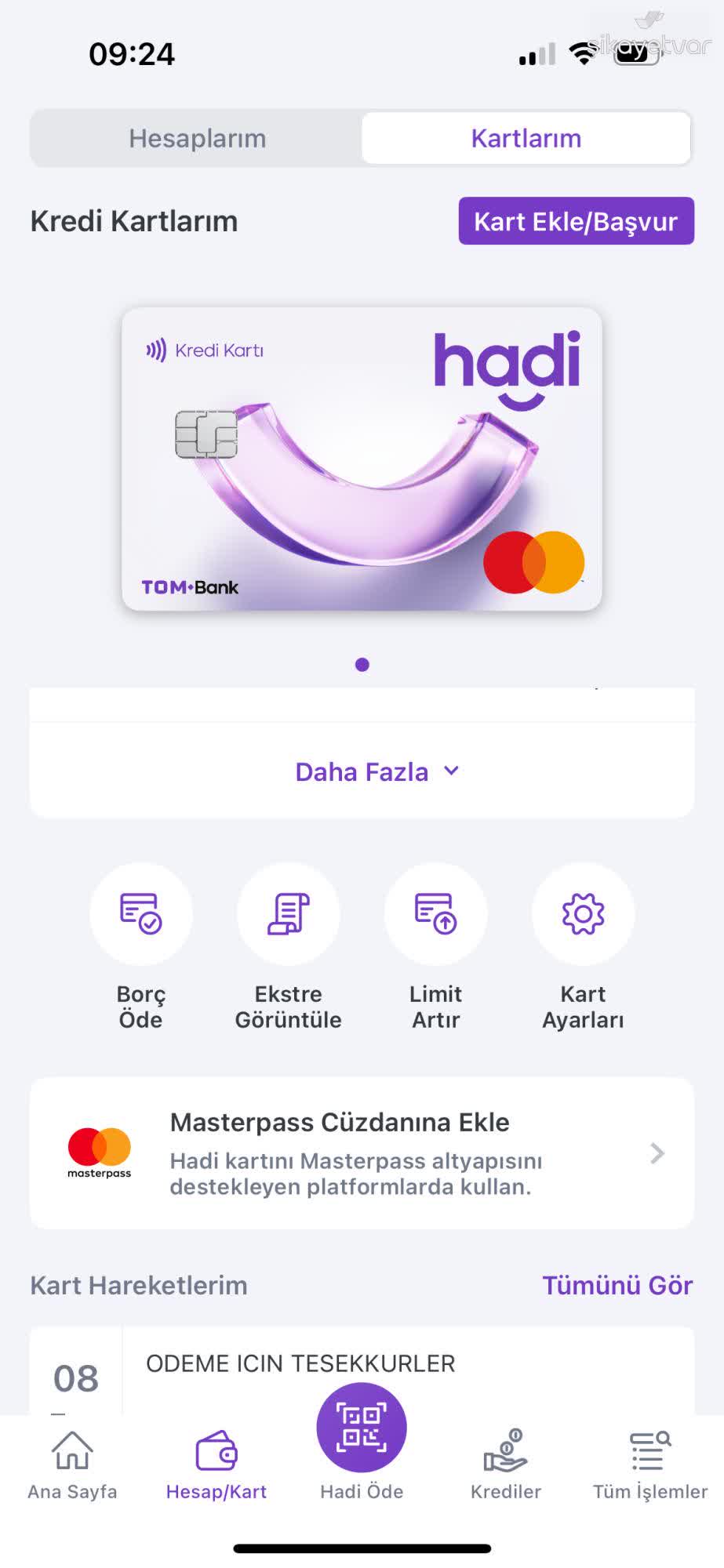The height and width of the screenshot is (1568, 724).
Task: Tap the Hesap/Kart wallet icon
Action: [215, 1454]
